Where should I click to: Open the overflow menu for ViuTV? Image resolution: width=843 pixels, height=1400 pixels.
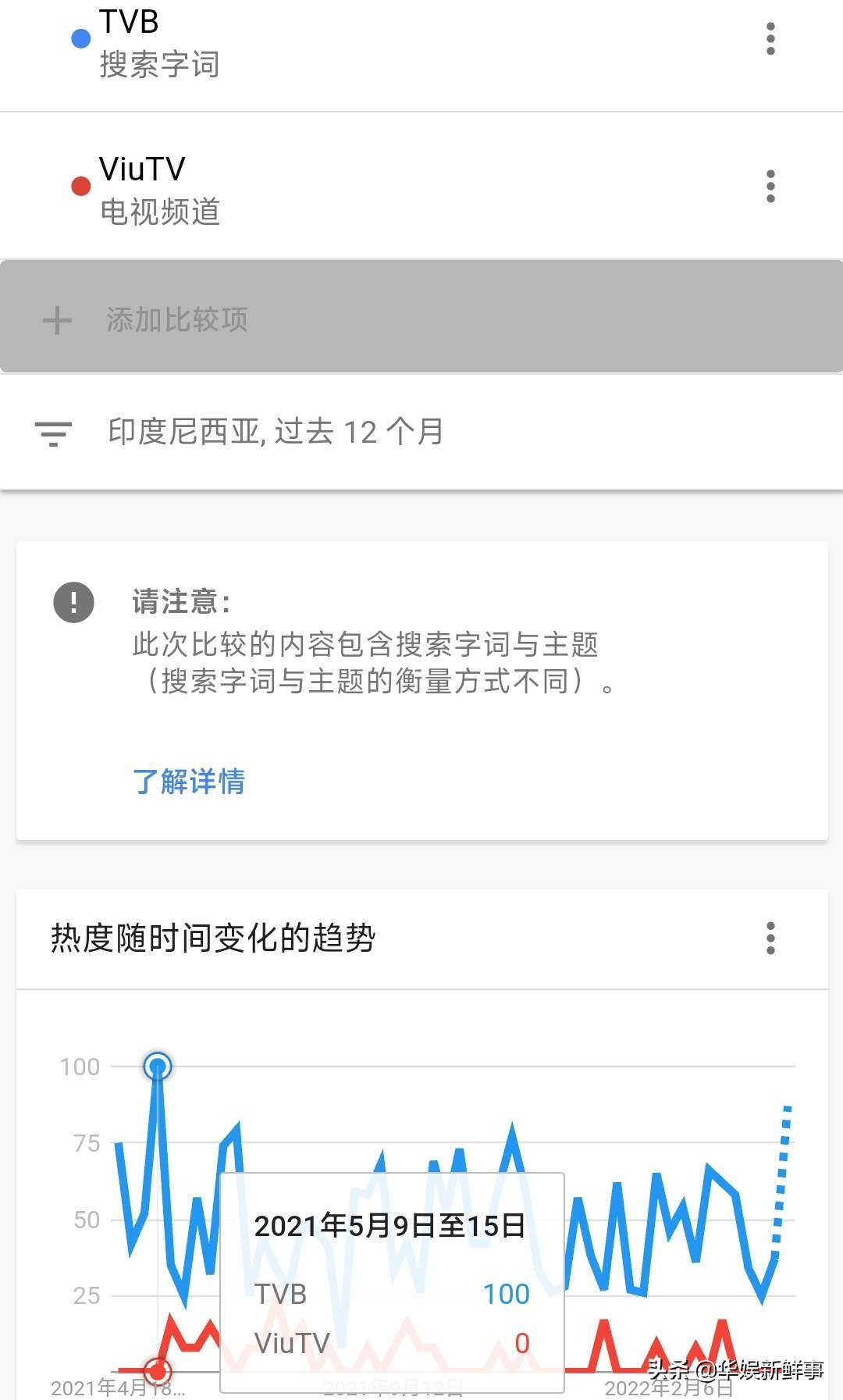tap(770, 187)
